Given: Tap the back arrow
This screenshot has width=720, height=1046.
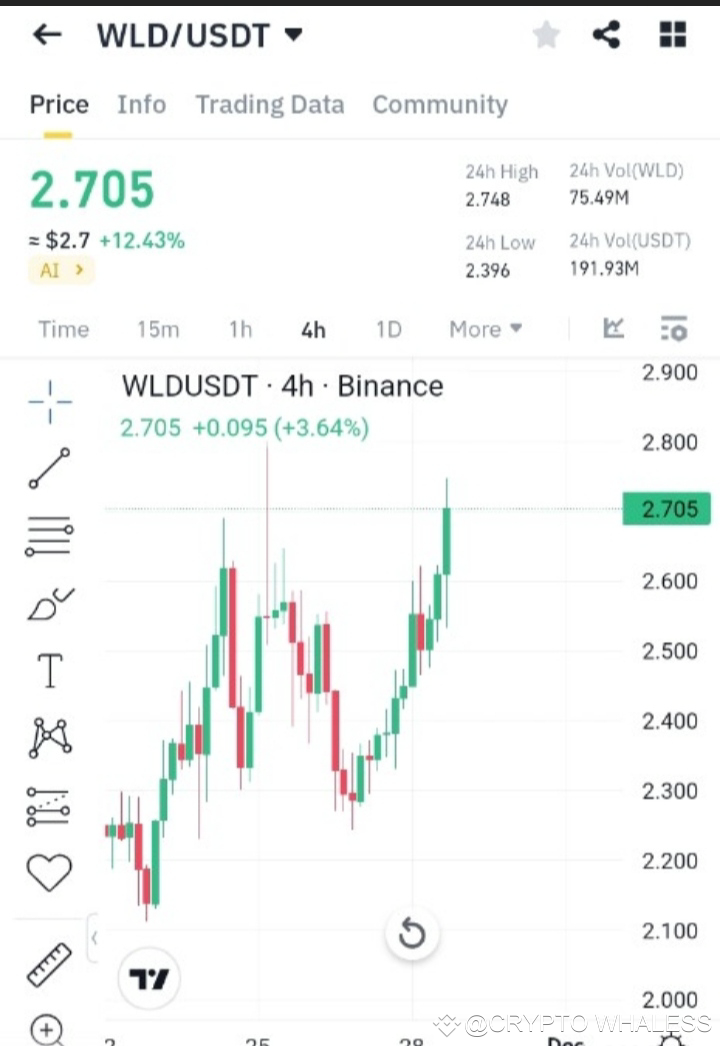Looking at the screenshot, I should coord(47,34).
